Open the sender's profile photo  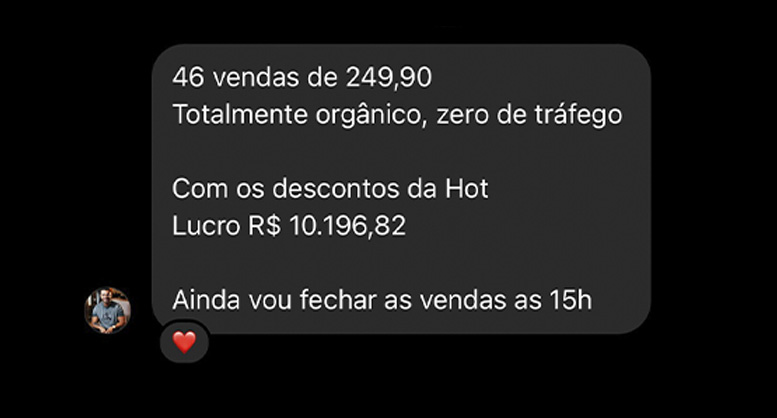(x=107, y=310)
